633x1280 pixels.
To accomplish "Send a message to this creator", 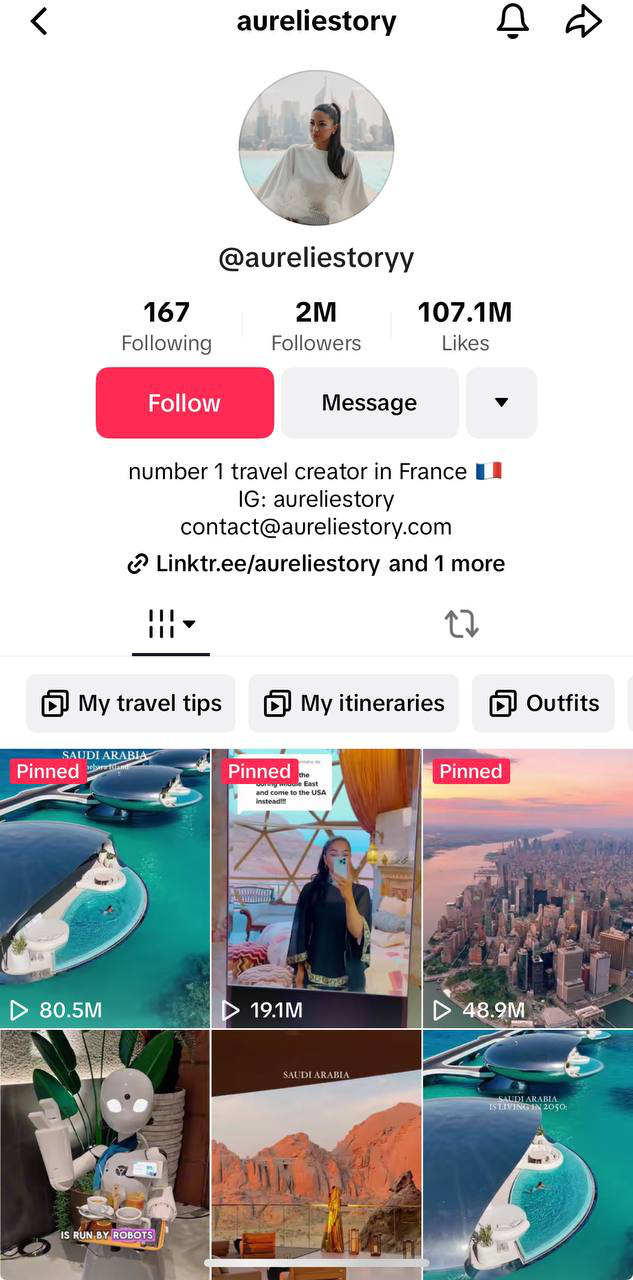I will pyautogui.click(x=369, y=403).
